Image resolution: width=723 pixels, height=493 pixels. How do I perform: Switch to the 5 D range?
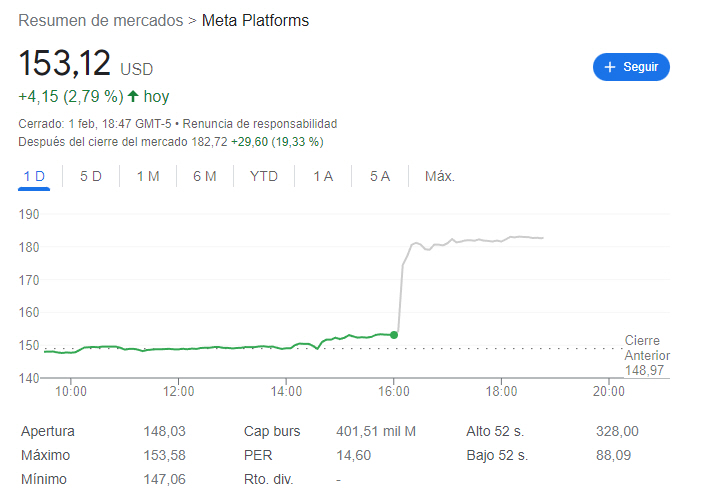pos(91,176)
